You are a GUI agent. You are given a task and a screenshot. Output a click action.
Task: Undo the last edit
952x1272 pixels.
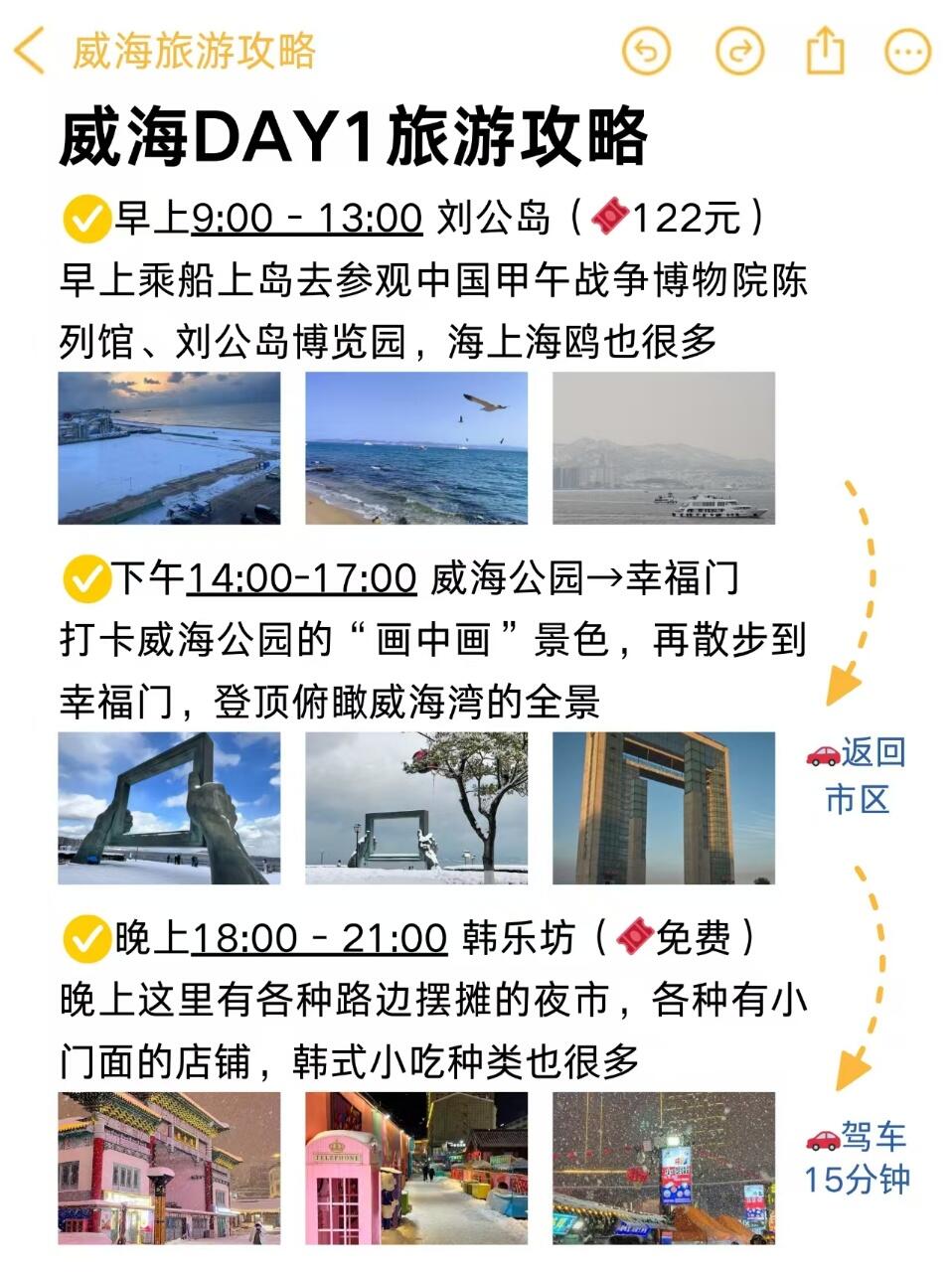pyautogui.click(x=646, y=51)
